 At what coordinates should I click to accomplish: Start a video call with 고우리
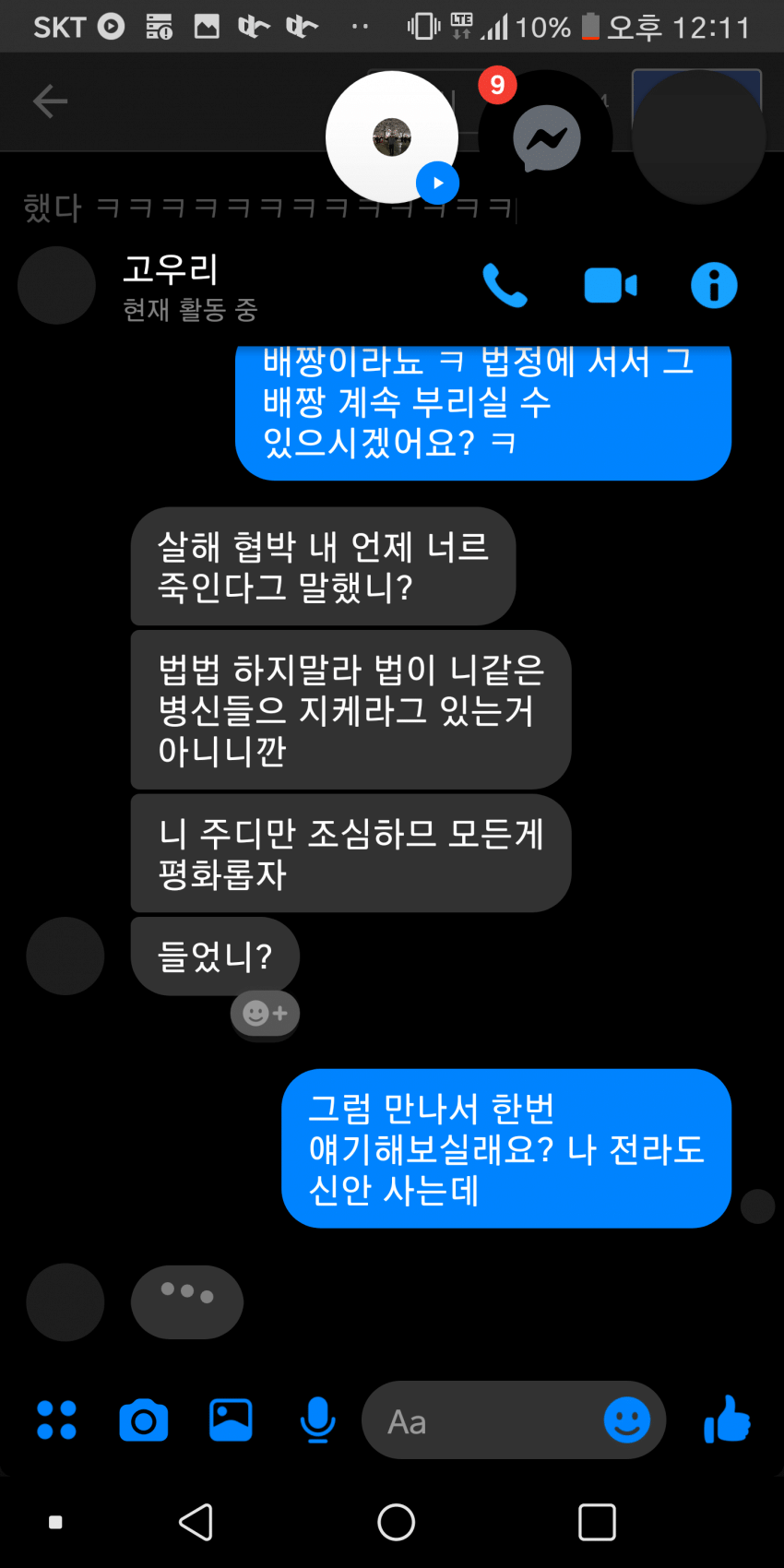click(610, 285)
